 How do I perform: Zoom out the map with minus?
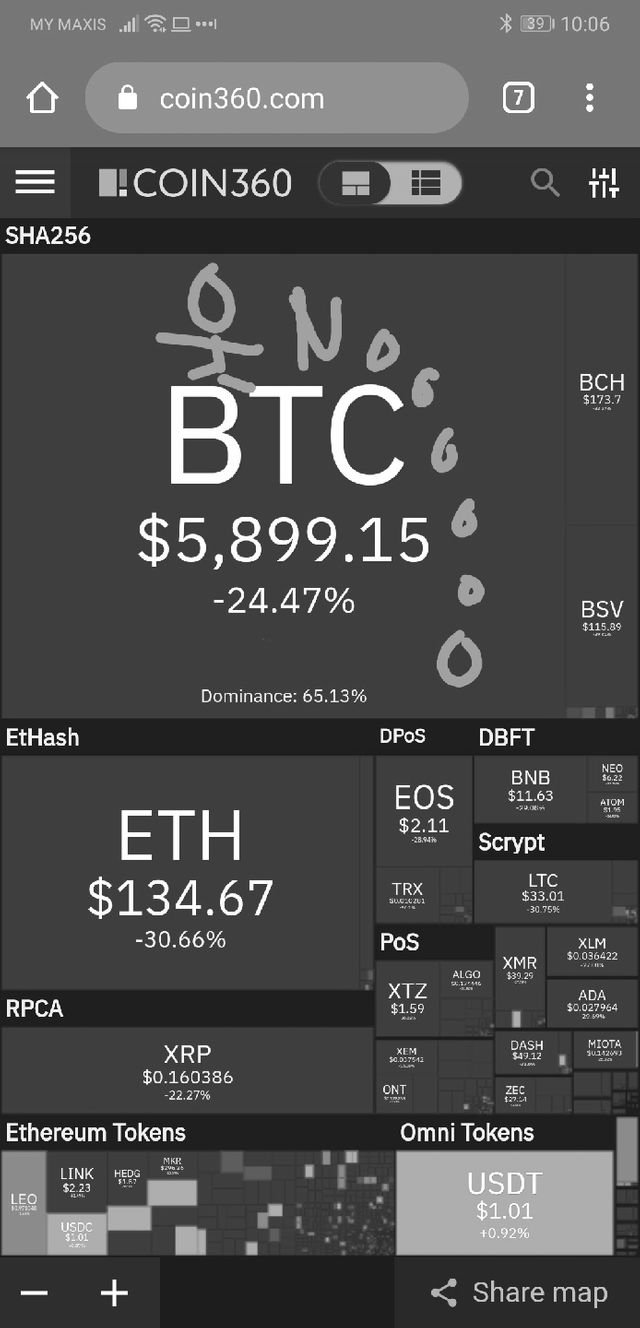tap(34, 1293)
